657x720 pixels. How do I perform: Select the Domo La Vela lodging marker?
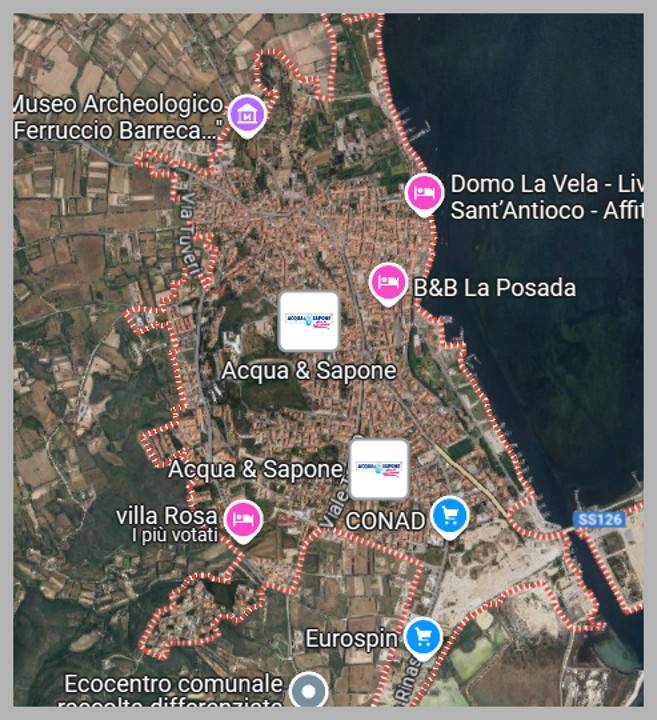tap(424, 192)
